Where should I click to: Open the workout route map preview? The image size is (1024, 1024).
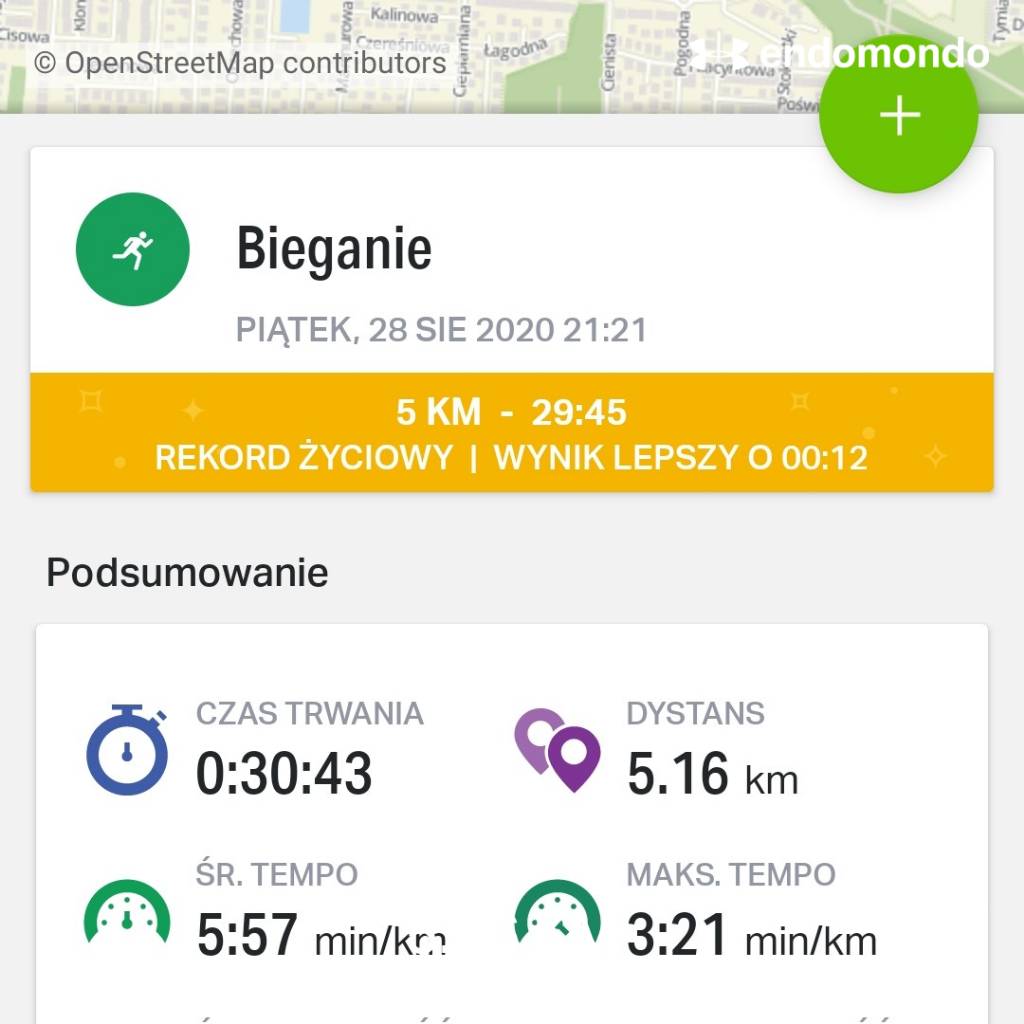coord(400,55)
